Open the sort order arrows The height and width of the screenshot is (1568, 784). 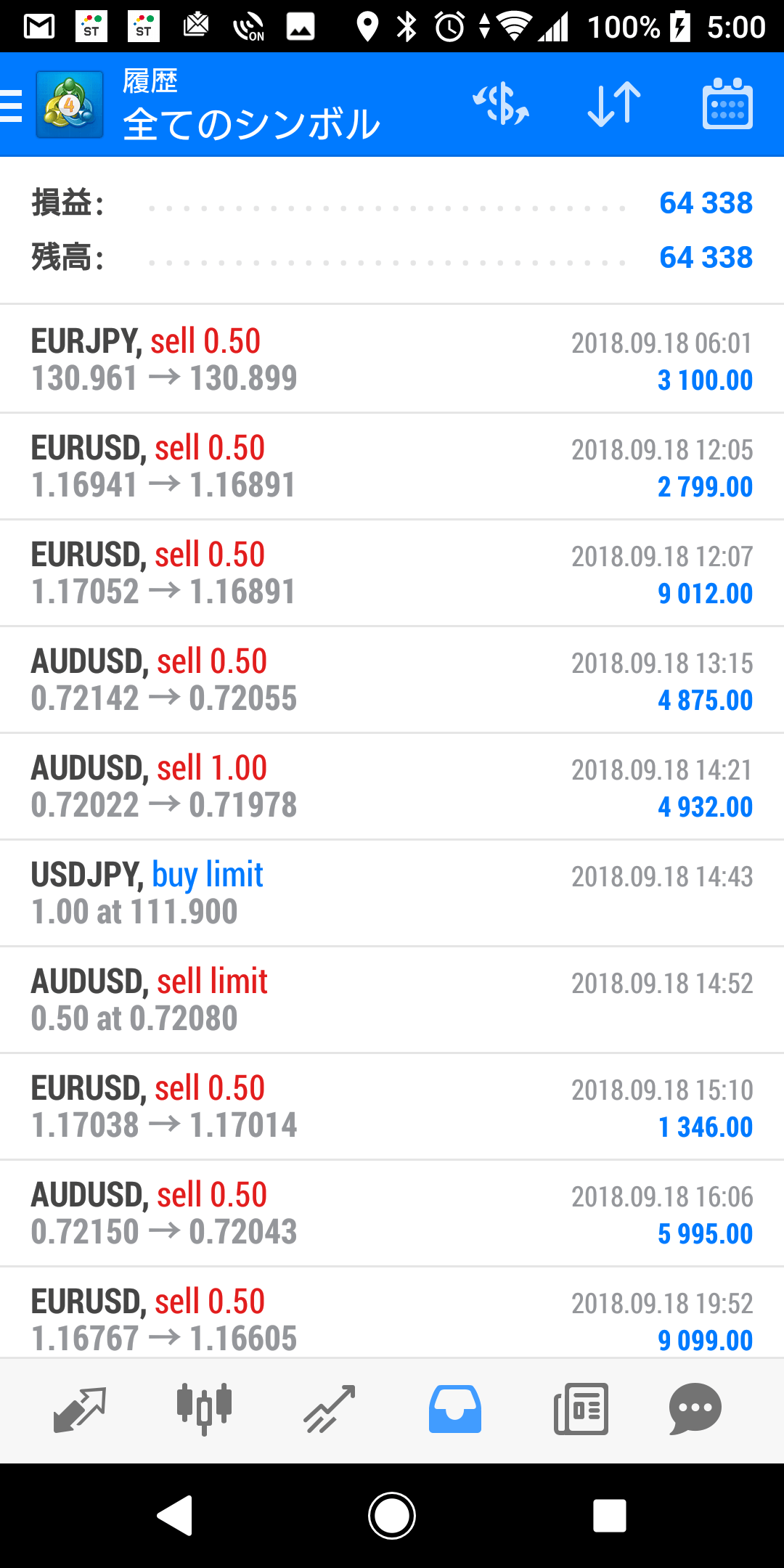click(614, 104)
